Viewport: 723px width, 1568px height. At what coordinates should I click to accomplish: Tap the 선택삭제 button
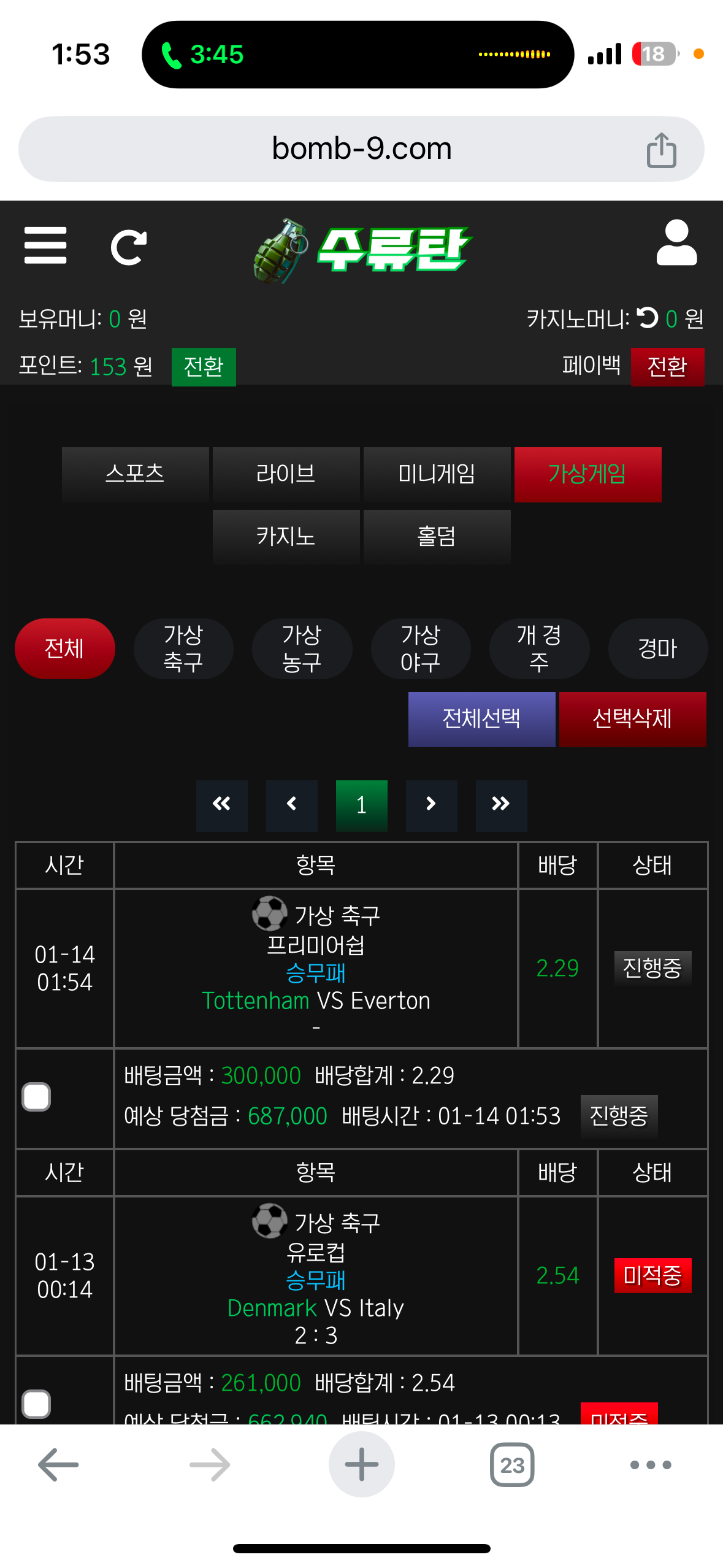632,719
